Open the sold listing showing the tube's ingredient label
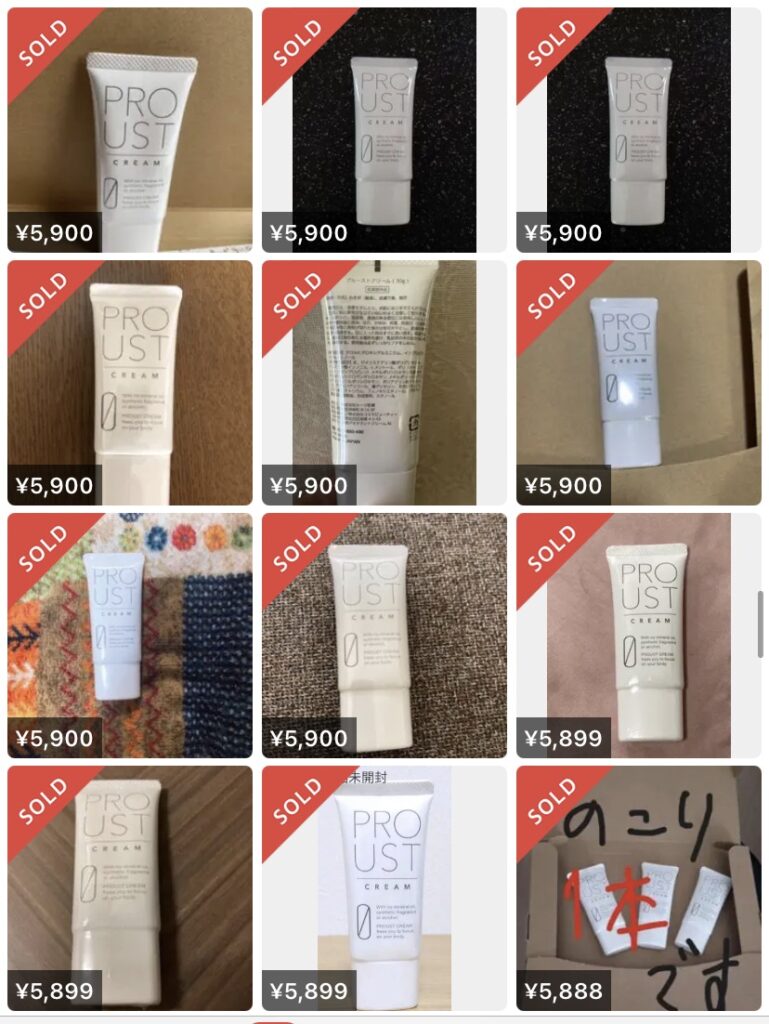 [384, 382]
